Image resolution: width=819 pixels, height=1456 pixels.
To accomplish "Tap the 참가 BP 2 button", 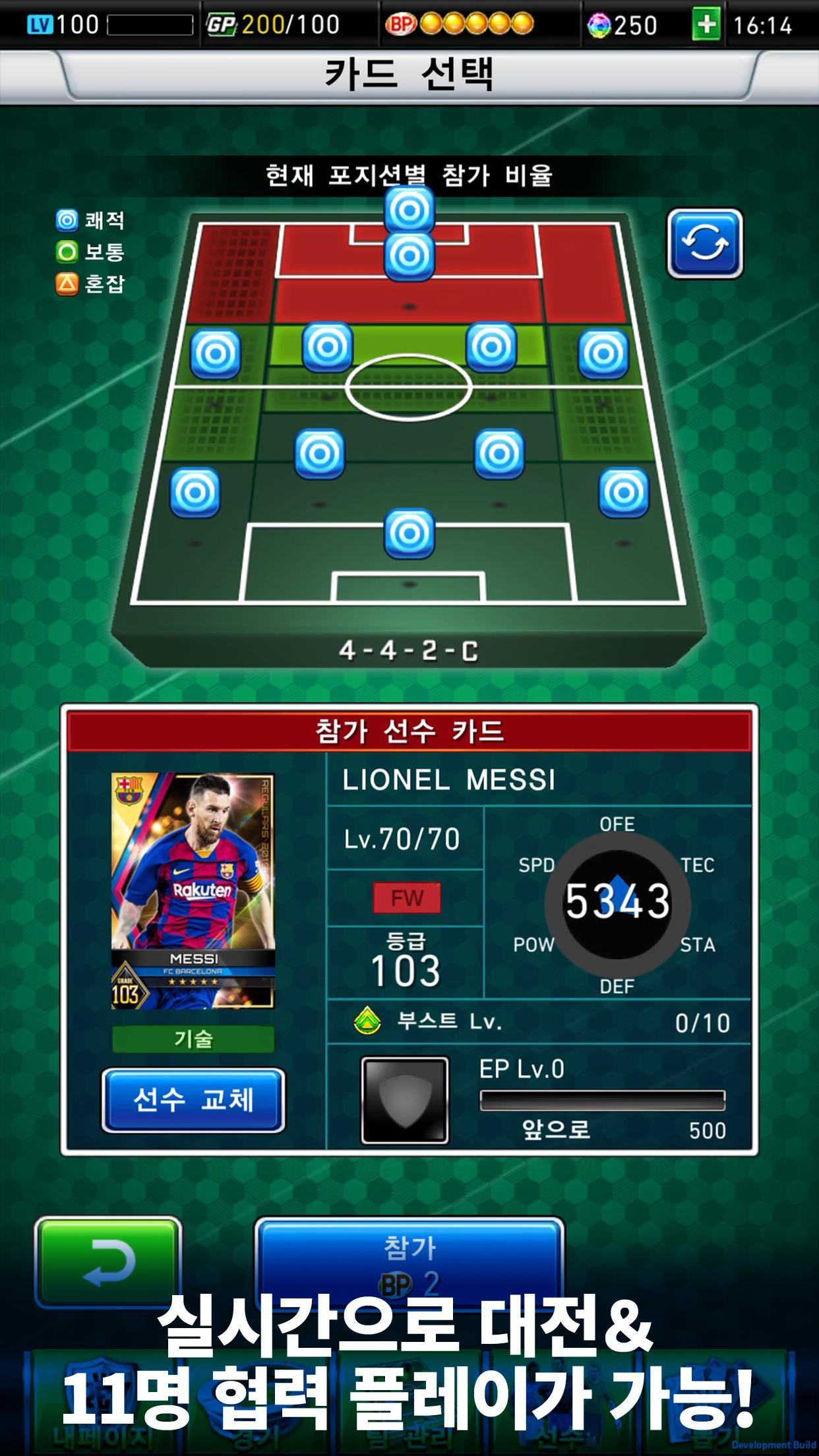I will [409, 1266].
